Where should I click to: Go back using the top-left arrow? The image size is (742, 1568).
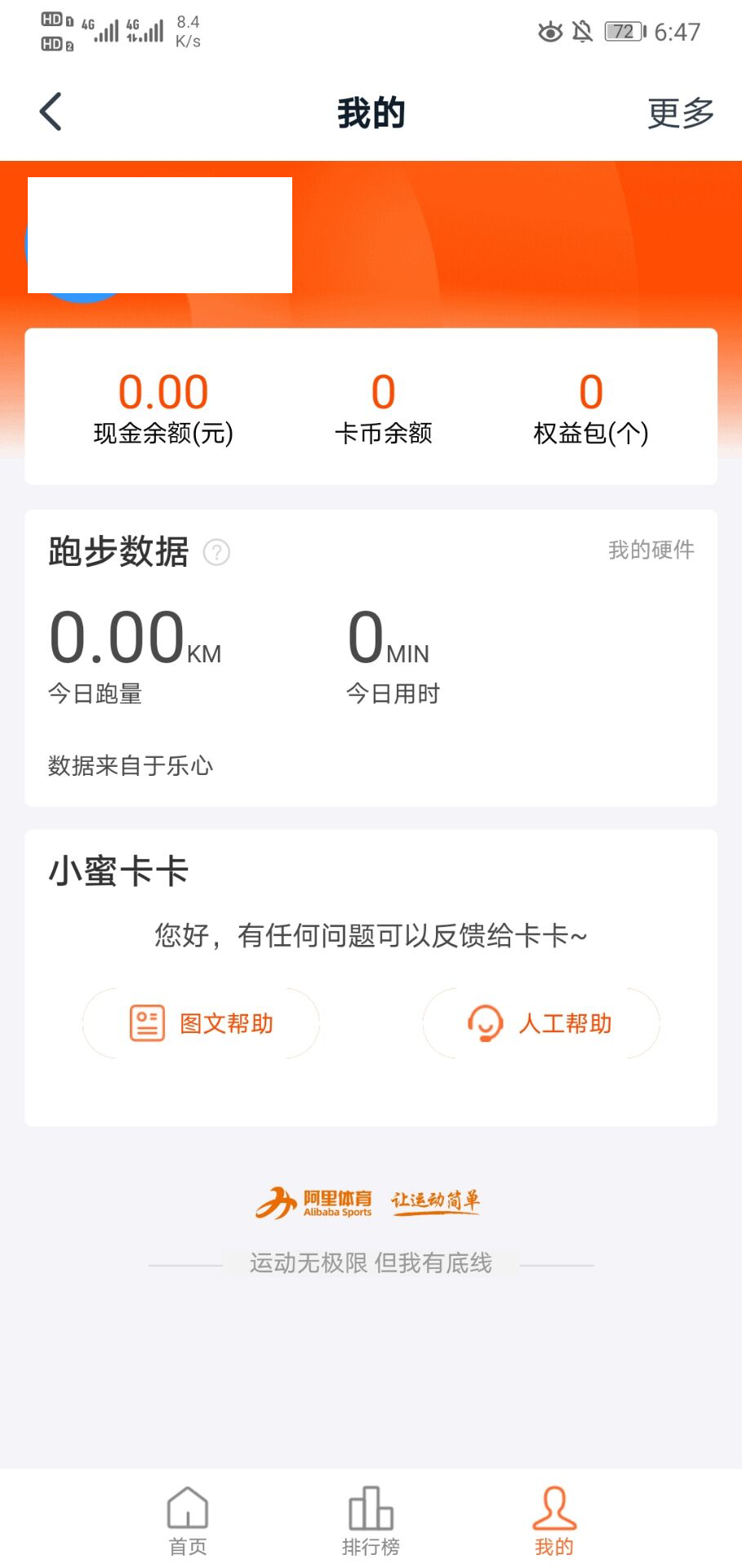coord(51,112)
